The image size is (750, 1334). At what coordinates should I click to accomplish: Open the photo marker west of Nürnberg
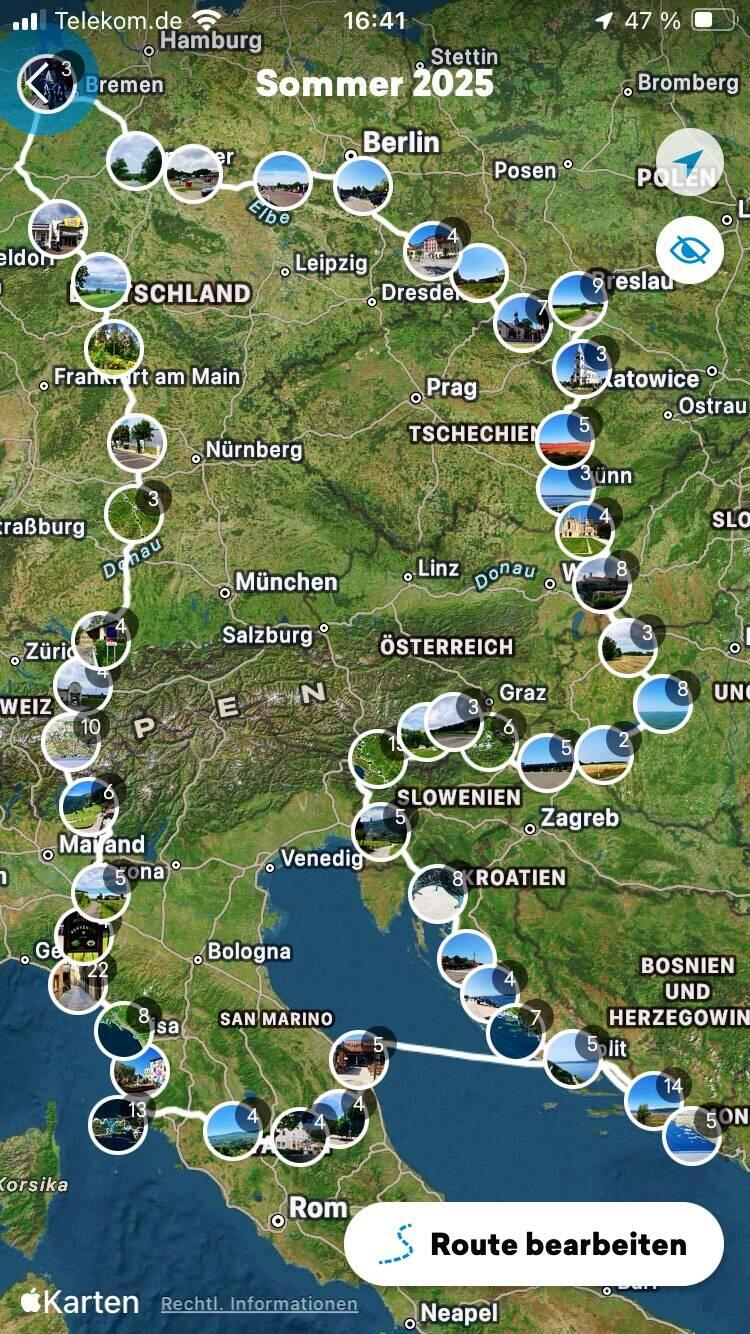pyautogui.click(x=137, y=443)
